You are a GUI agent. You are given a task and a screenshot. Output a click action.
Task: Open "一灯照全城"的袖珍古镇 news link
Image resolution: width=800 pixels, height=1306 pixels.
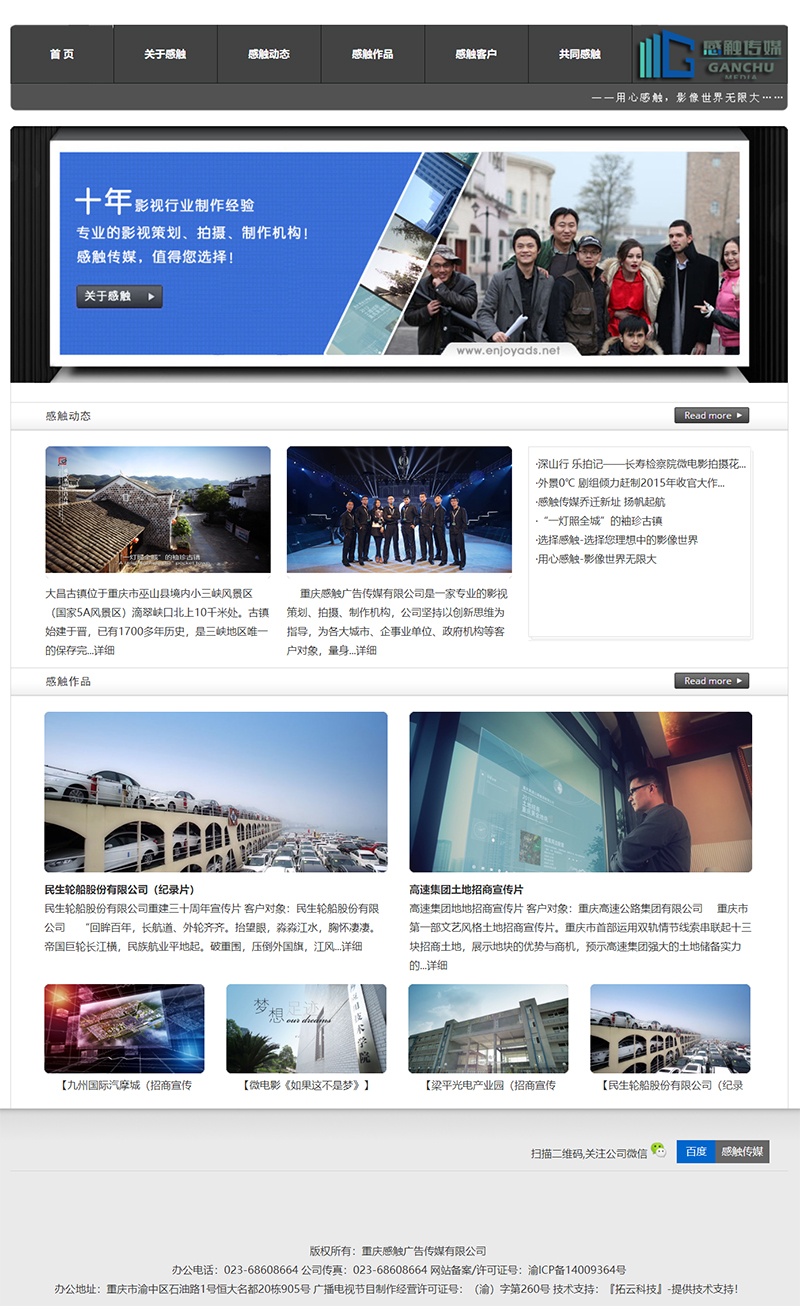click(x=599, y=521)
